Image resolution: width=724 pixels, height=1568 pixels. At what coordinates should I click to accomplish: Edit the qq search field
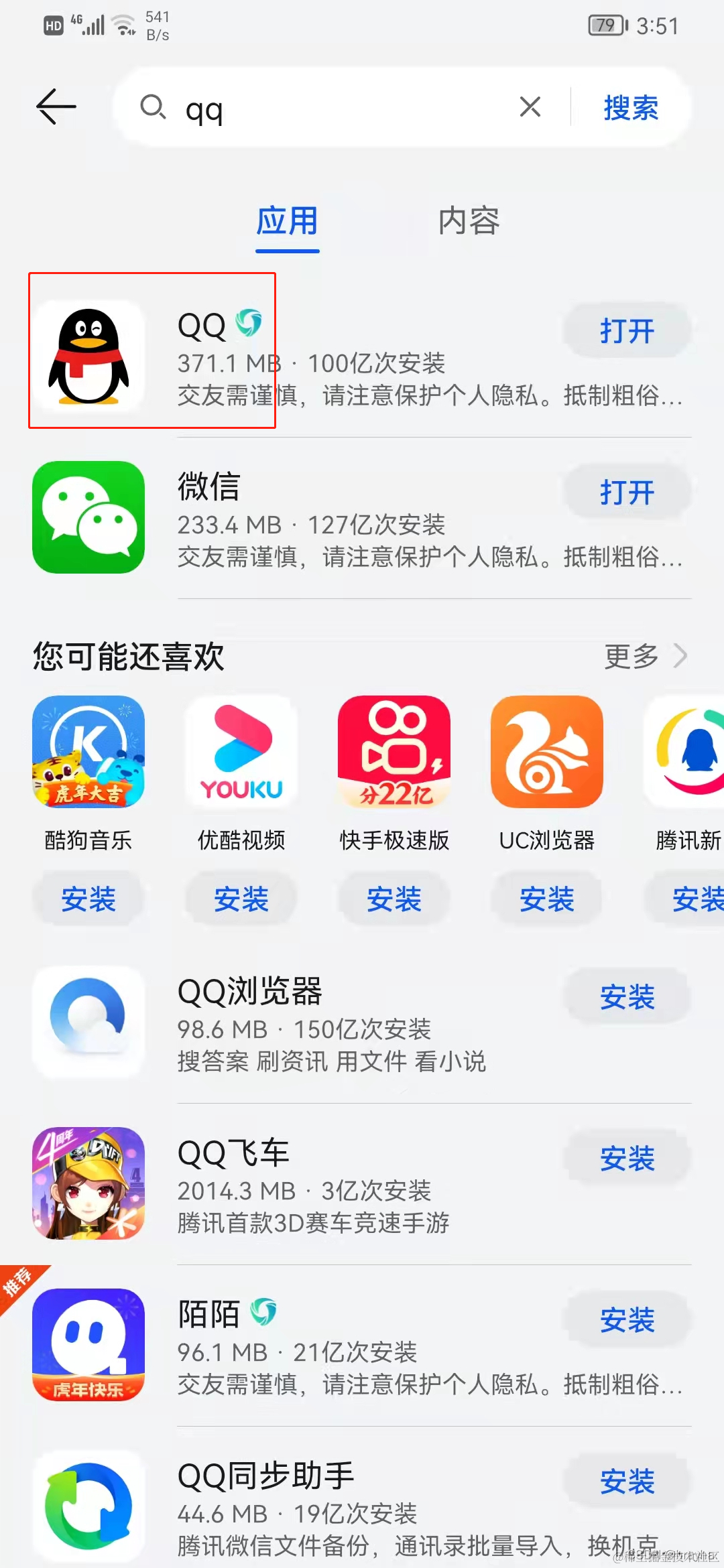tap(335, 108)
